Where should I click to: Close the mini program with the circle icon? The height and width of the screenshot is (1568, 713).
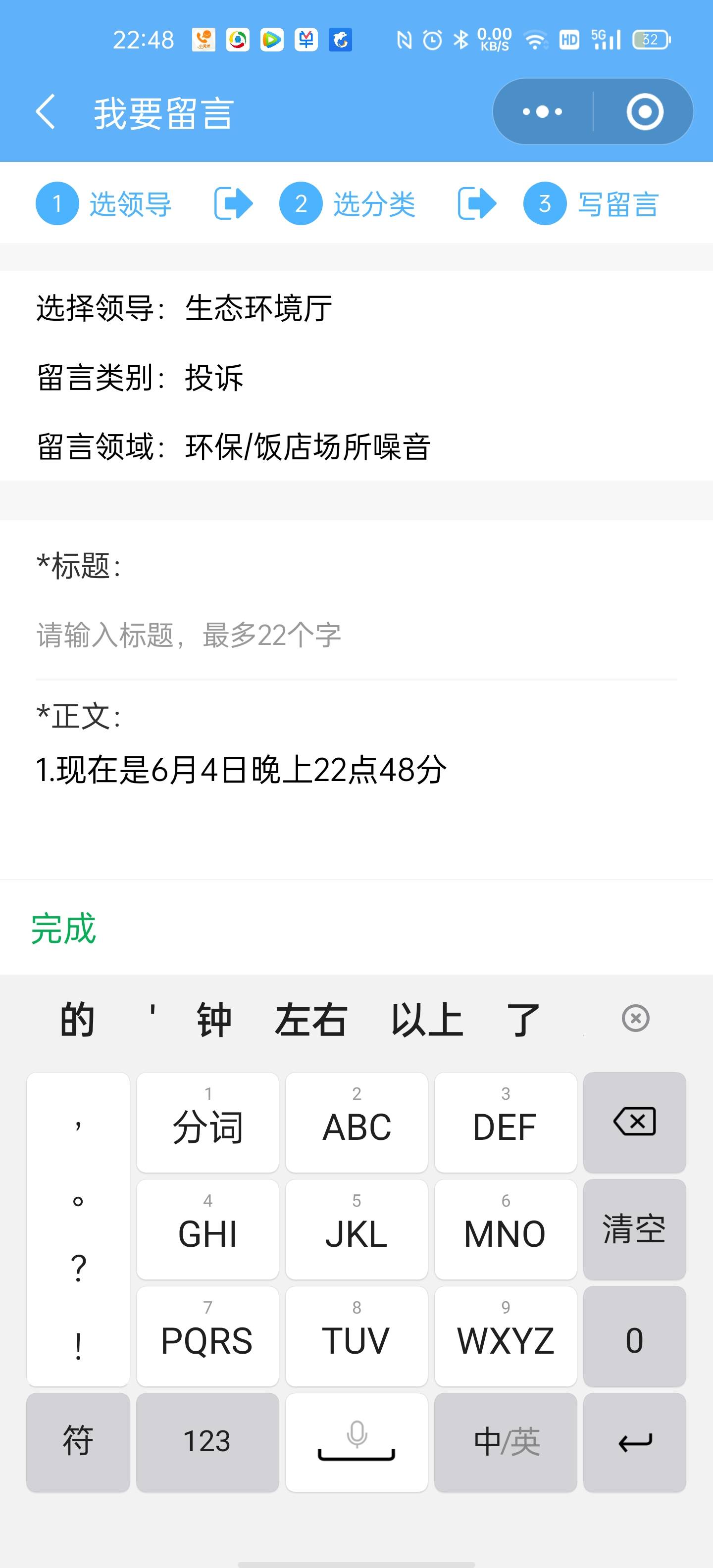645,112
